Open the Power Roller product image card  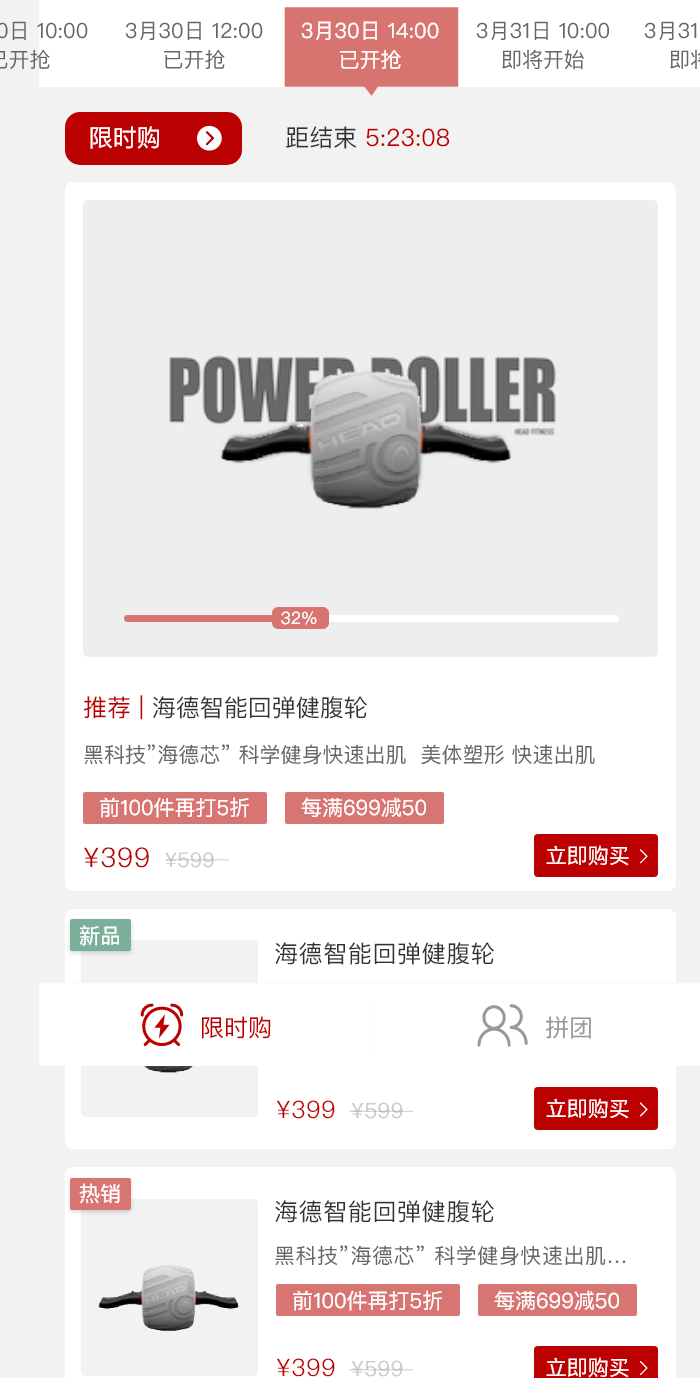370,428
